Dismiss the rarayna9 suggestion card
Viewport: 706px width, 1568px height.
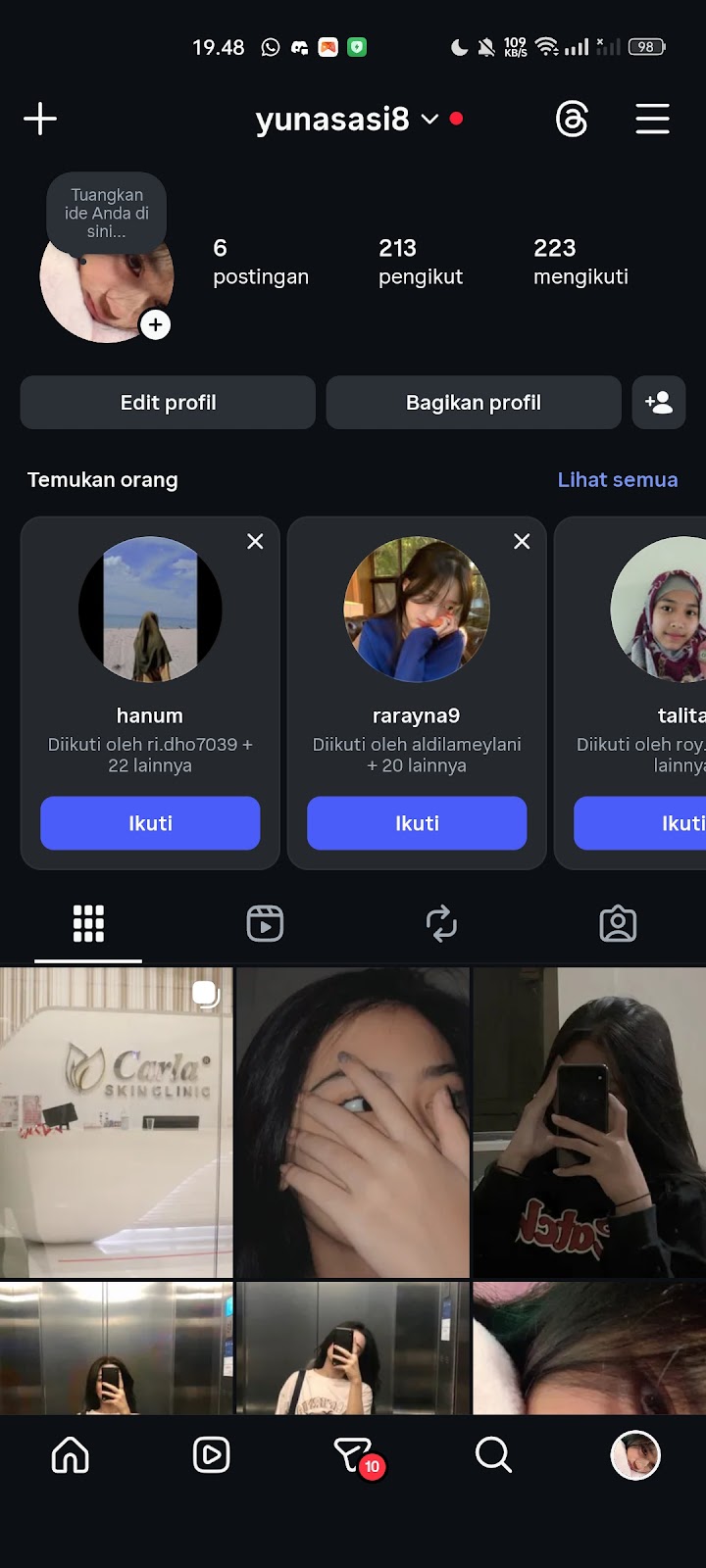tap(522, 541)
